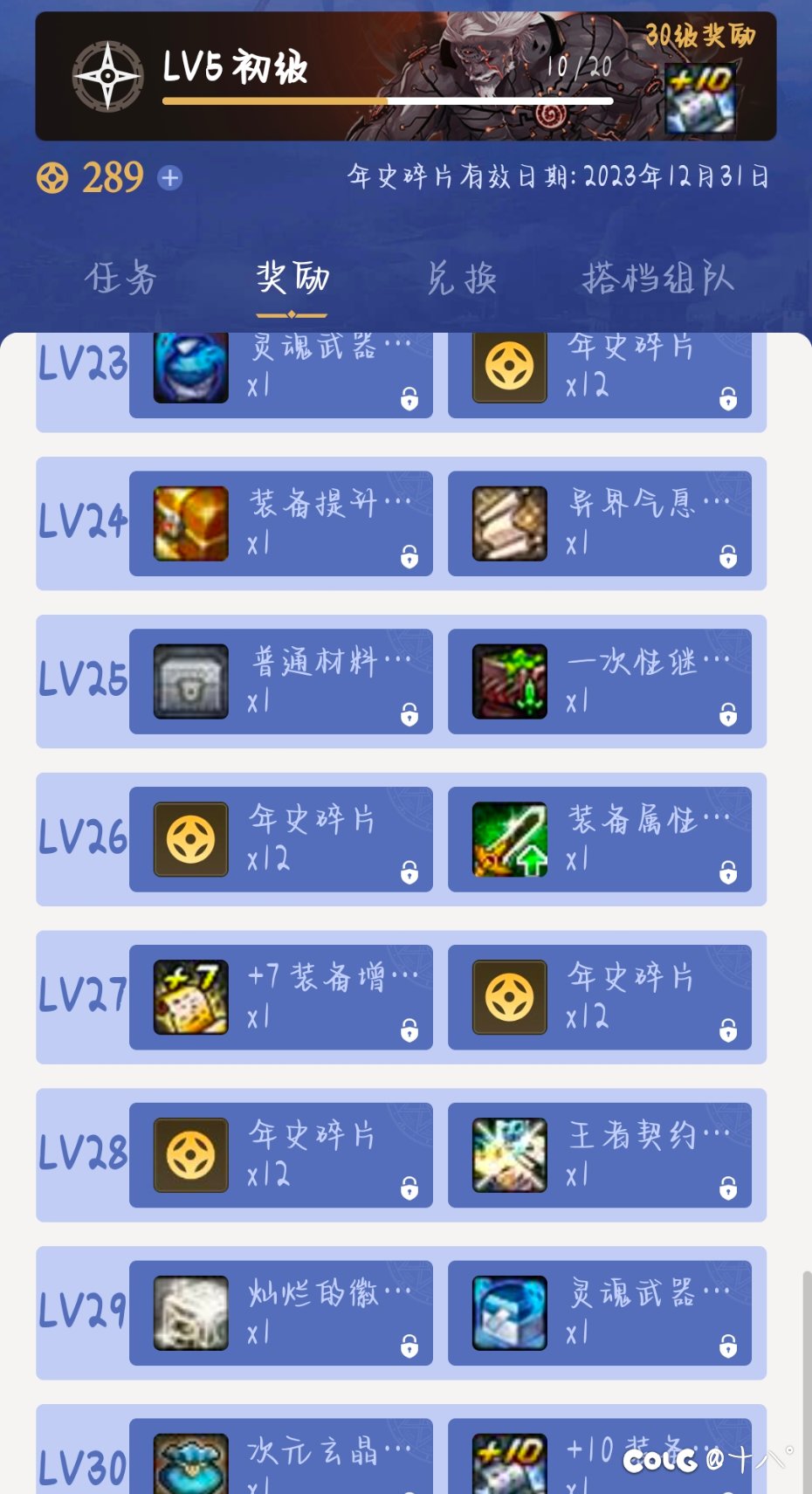Tap LV28 年史碎片 x12 reward

[x=280, y=1155]
